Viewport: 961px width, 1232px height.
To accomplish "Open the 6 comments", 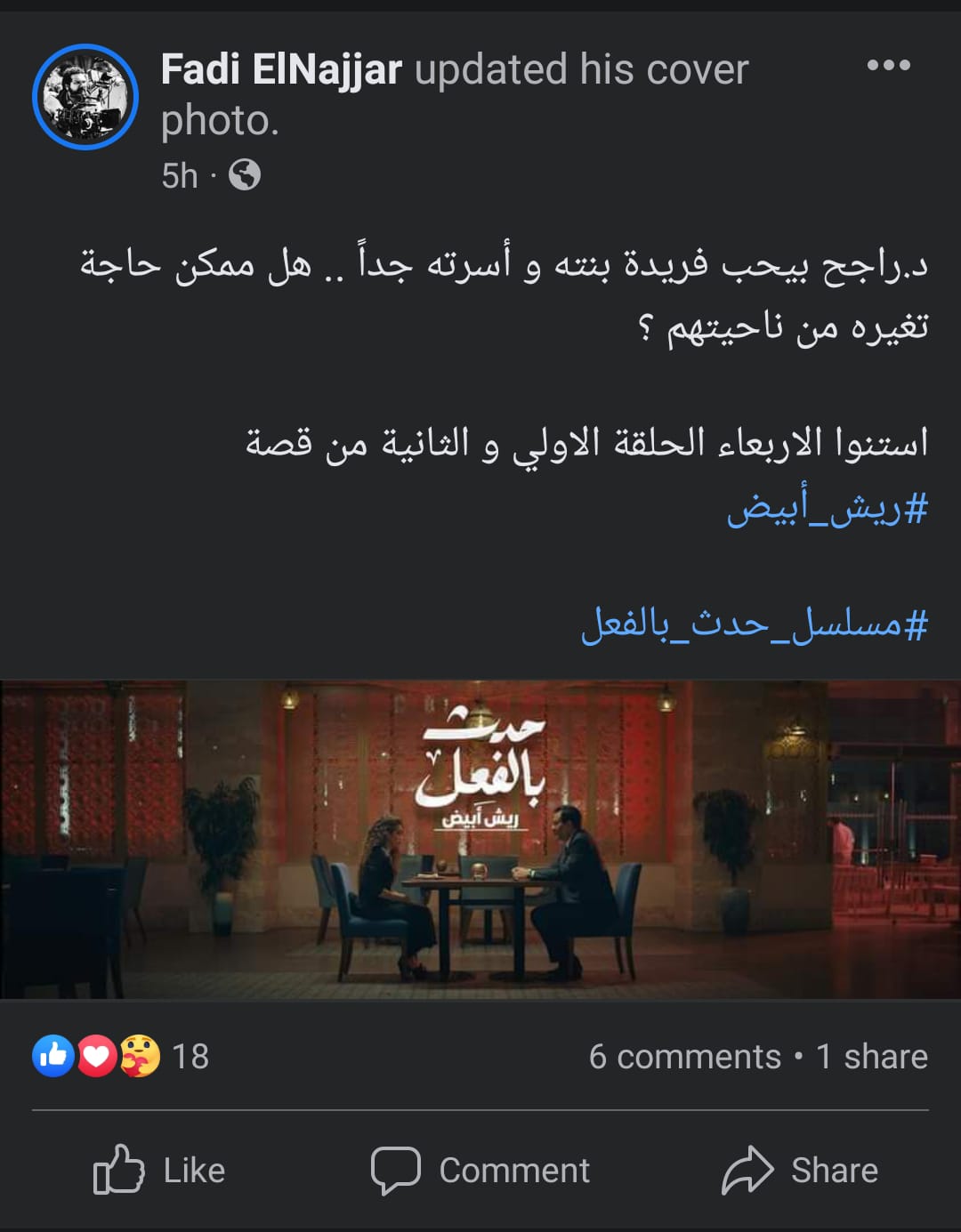I will (684, 1057).
